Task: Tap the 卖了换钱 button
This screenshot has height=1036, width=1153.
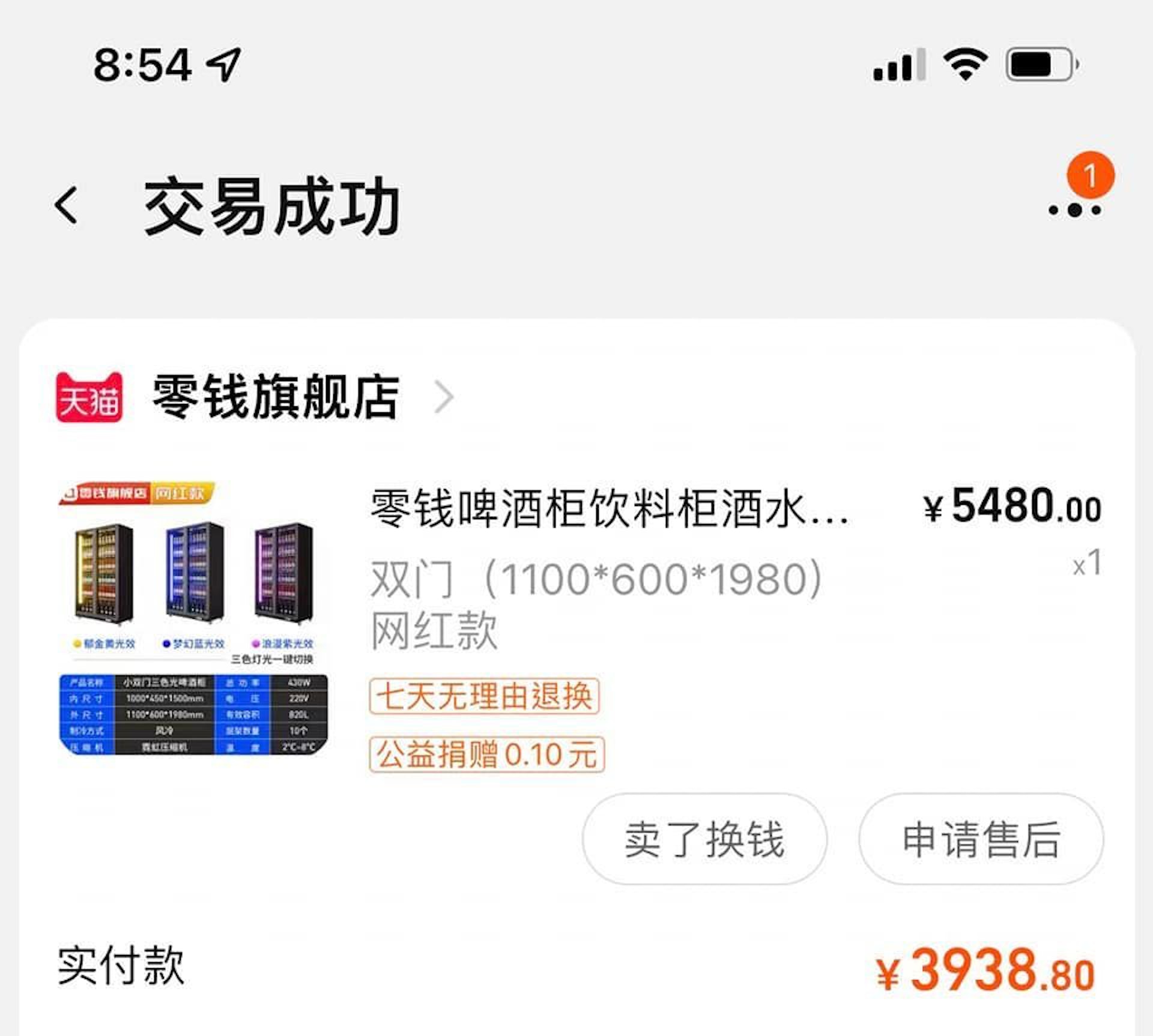Action: coord(704,839)
